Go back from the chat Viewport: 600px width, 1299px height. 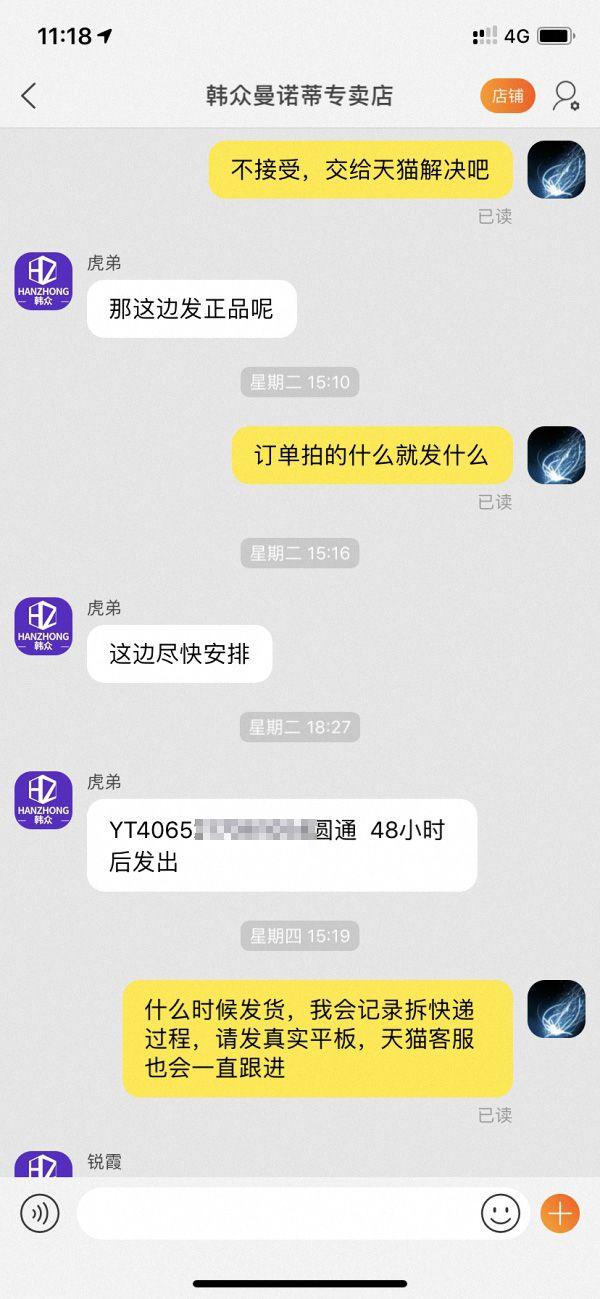point(28,96)
